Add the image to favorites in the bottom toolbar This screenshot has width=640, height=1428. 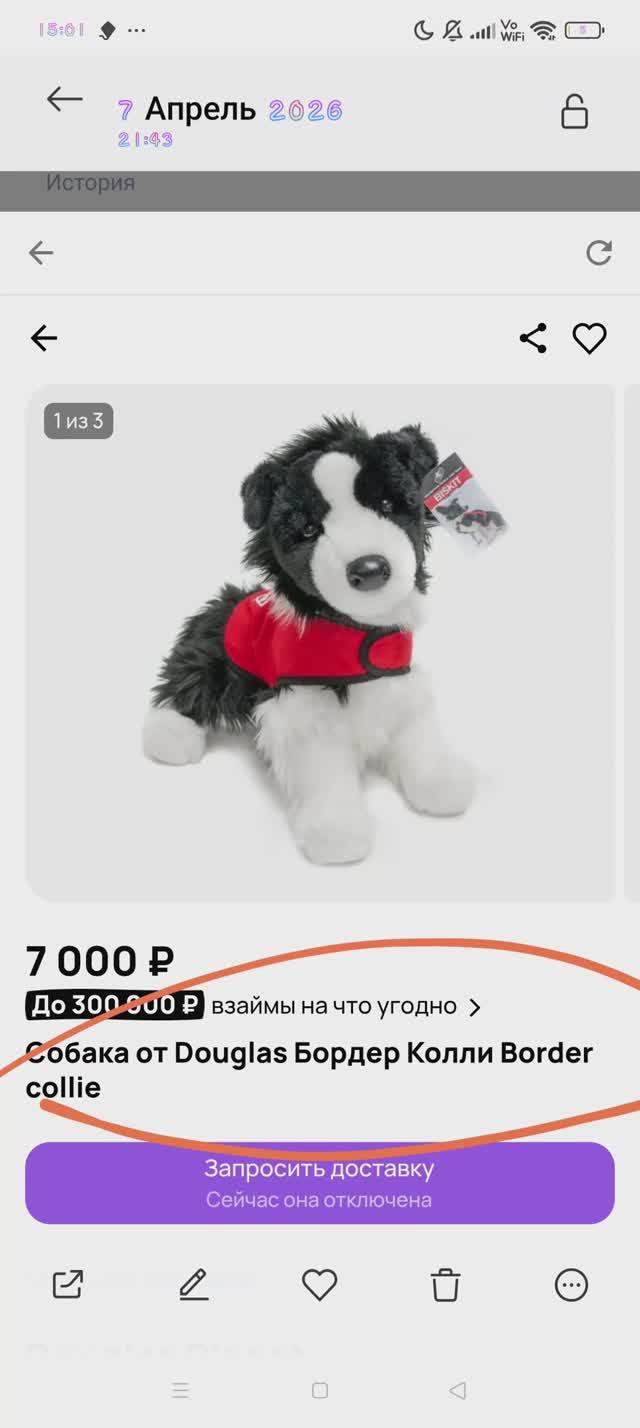320,1284
